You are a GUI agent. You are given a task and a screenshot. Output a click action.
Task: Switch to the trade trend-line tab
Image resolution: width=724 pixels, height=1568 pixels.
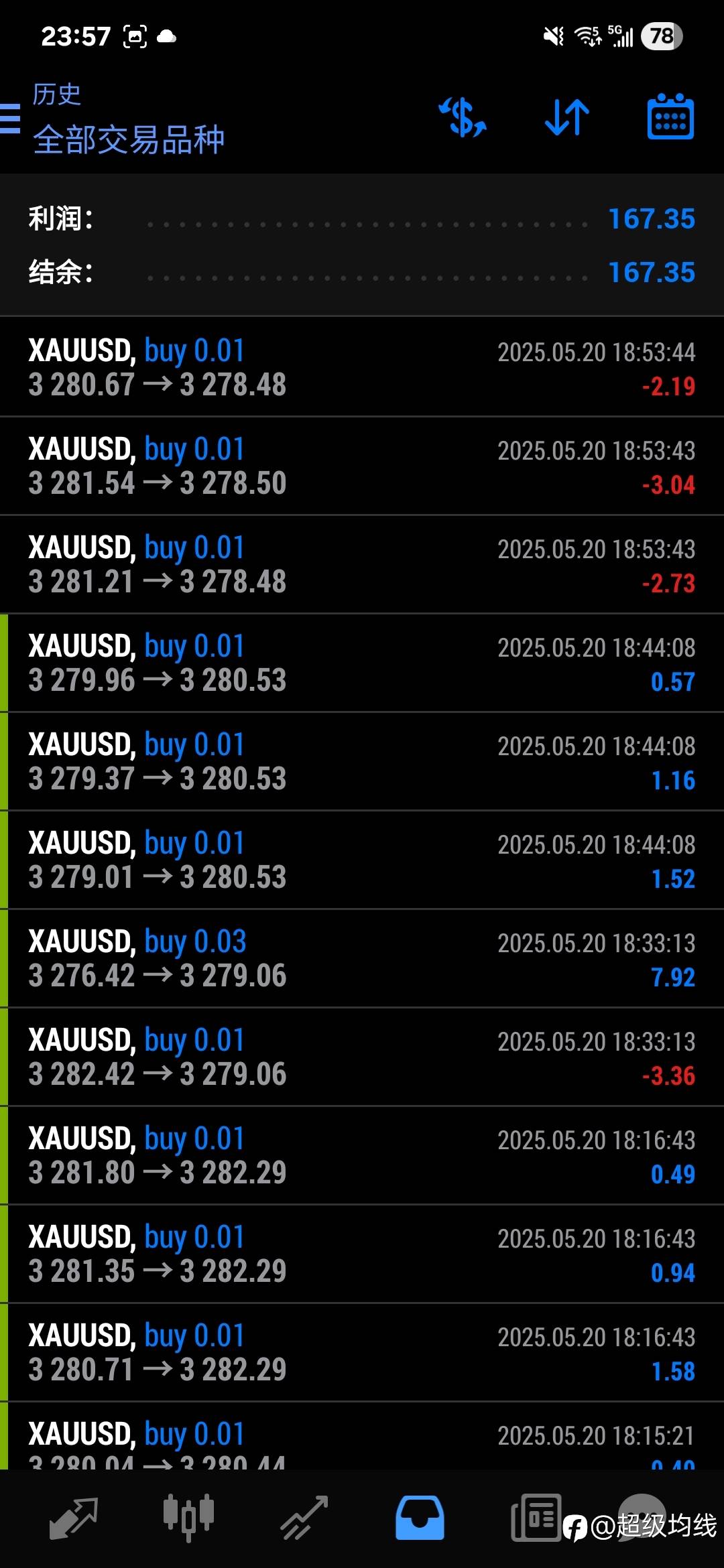[304, 1518]
